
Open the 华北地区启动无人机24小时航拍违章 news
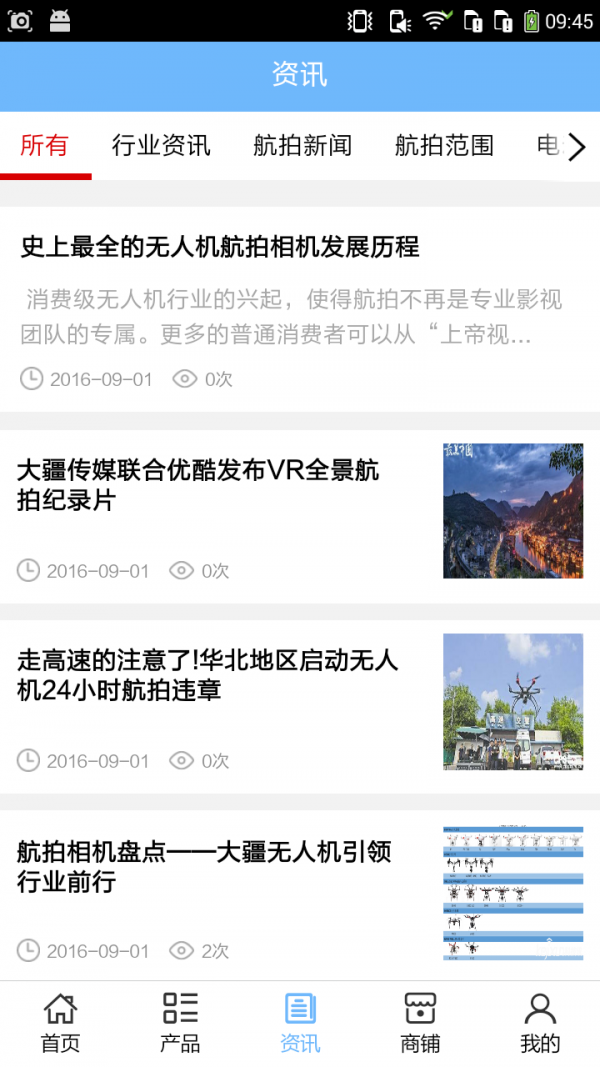[x=208, y=675]
